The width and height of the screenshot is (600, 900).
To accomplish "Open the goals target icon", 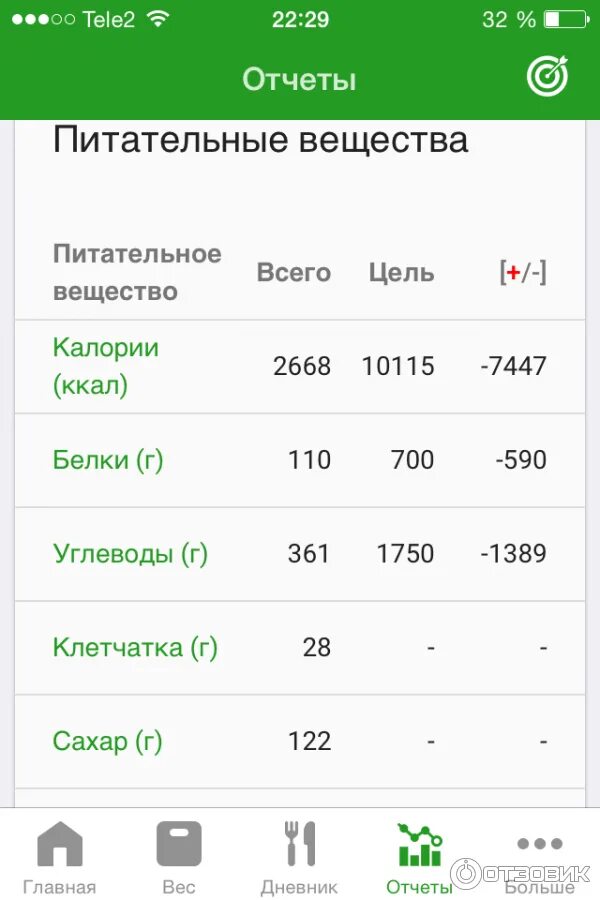I will pyautogui.click(x=547, y=77).
